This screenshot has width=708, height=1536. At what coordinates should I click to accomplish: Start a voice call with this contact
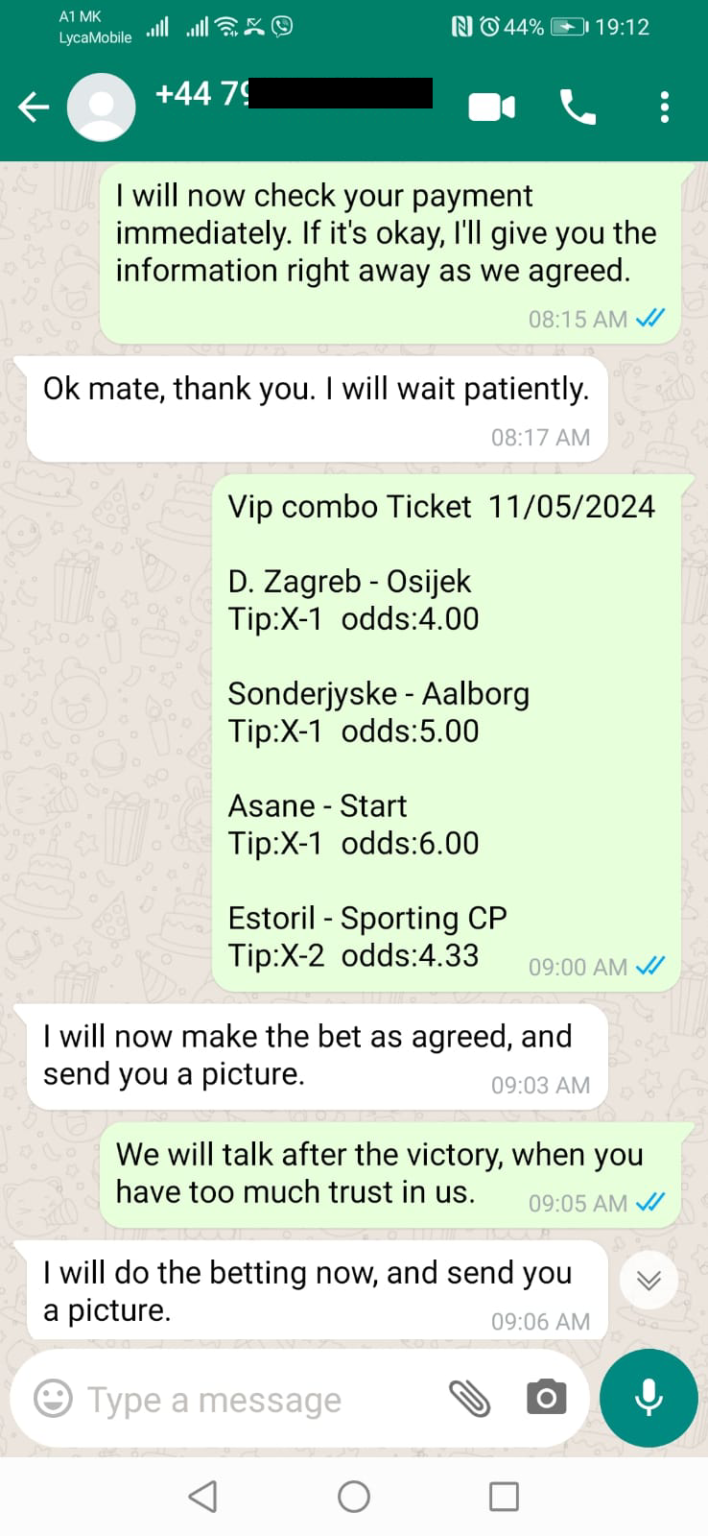(x=578, y=107)
